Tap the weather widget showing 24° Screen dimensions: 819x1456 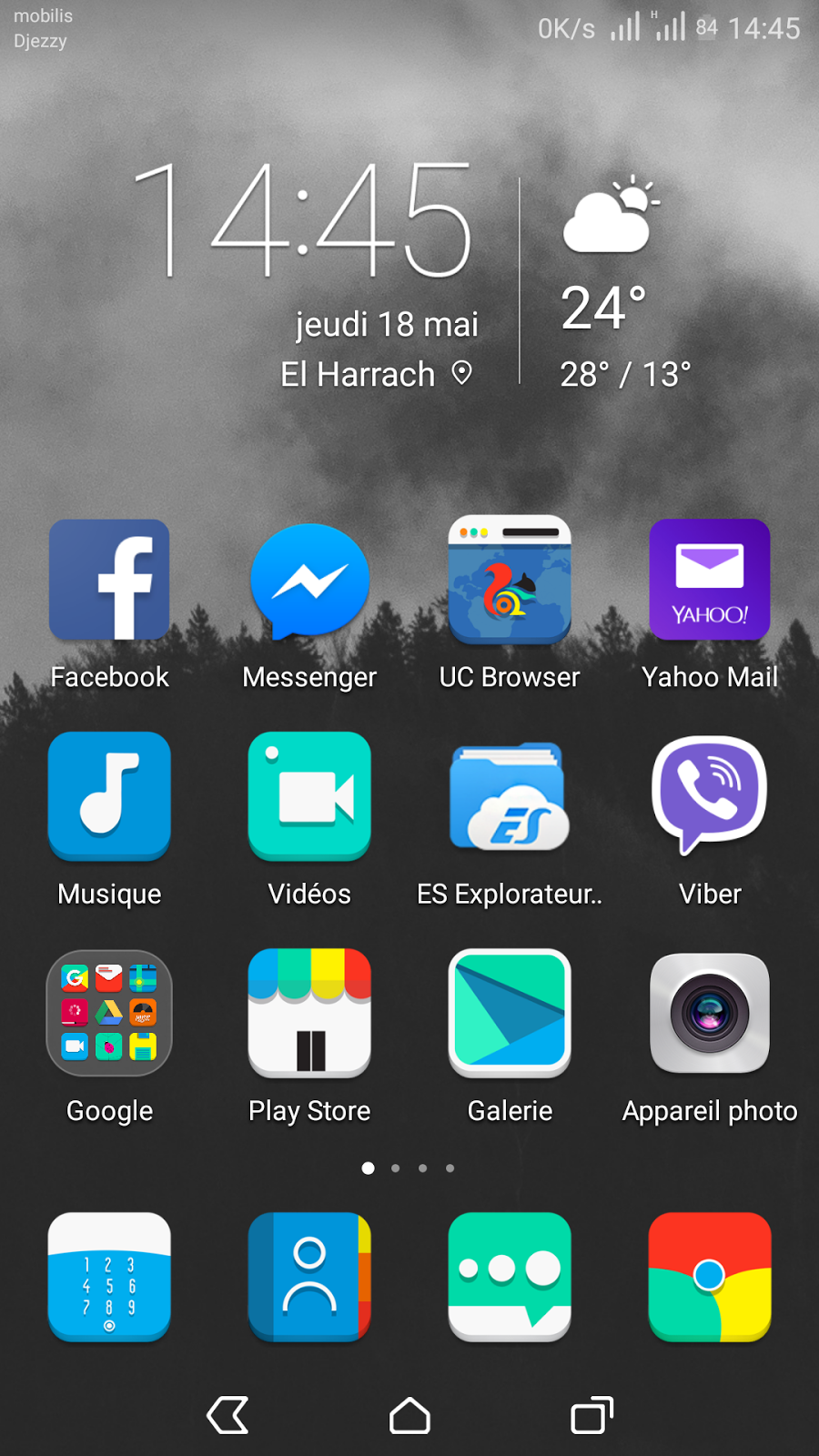click(607, 282)
